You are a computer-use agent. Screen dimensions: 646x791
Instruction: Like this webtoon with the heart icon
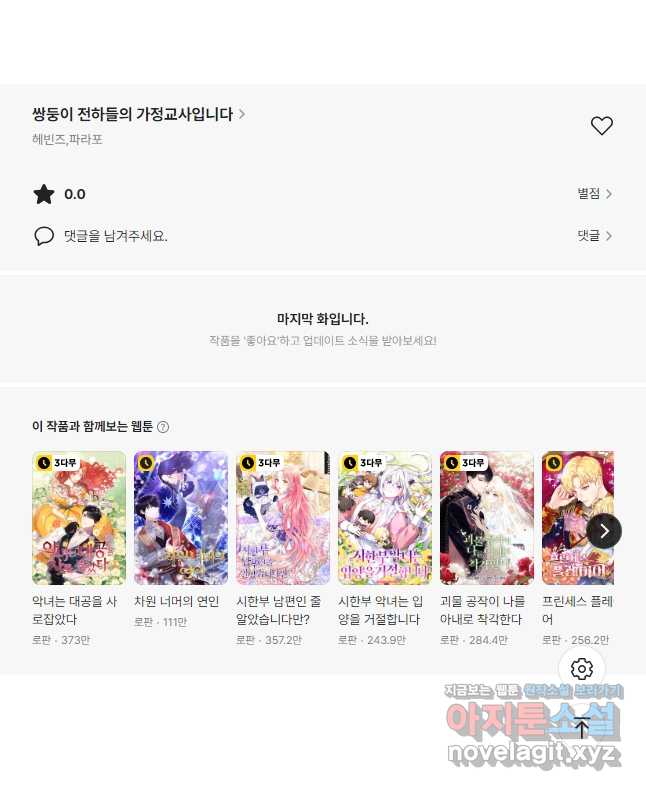601,126
